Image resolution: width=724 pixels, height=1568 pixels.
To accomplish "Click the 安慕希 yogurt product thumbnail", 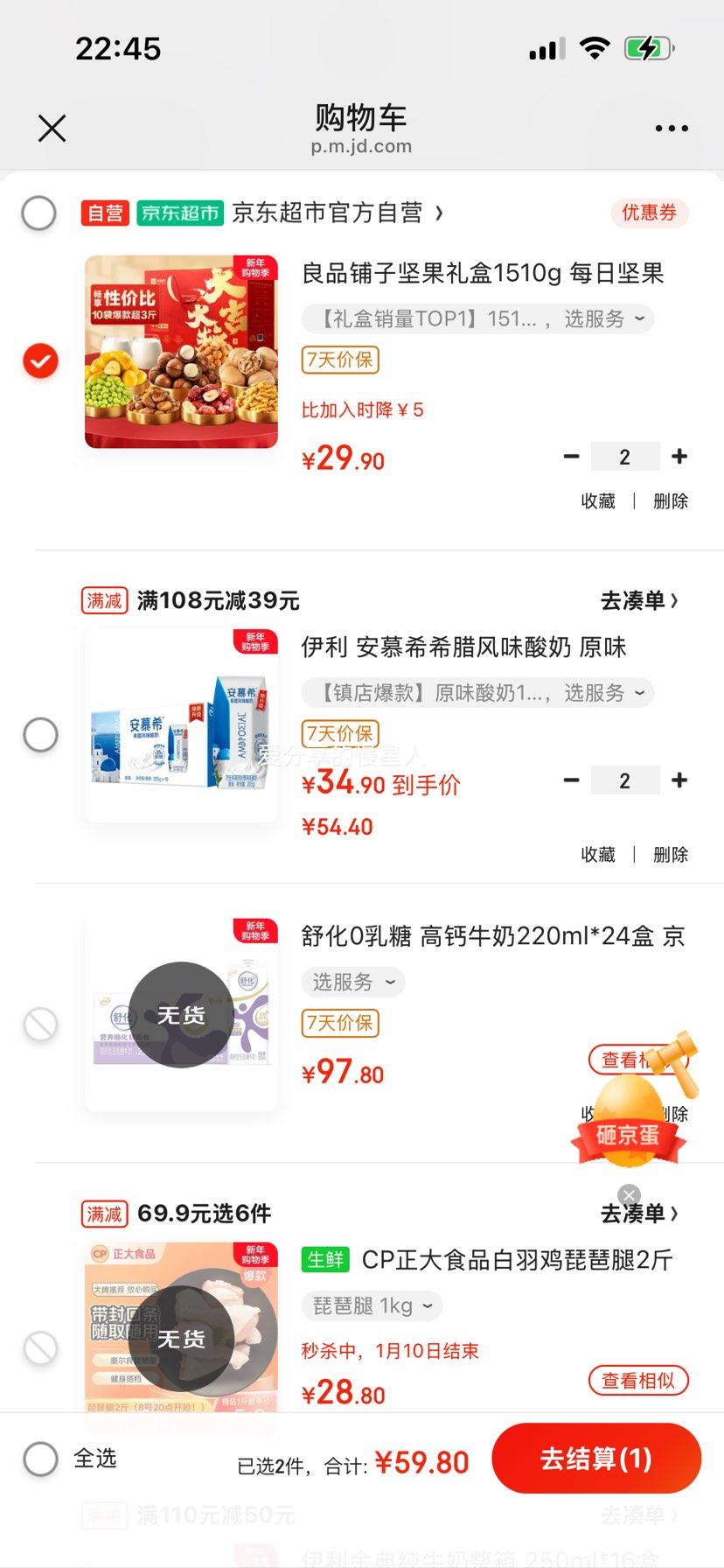I will click(180, 733).
